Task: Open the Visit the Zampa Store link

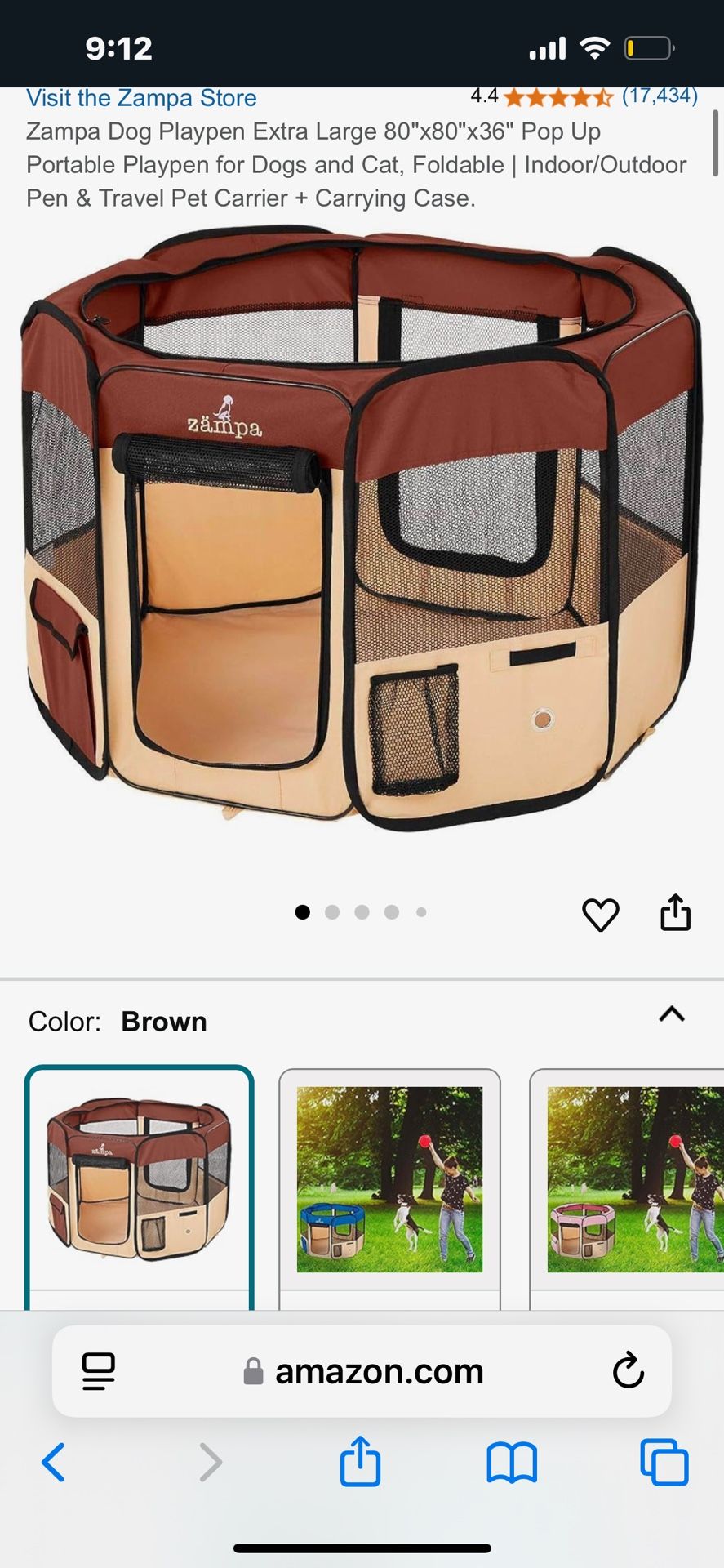Action: [141, 98]
